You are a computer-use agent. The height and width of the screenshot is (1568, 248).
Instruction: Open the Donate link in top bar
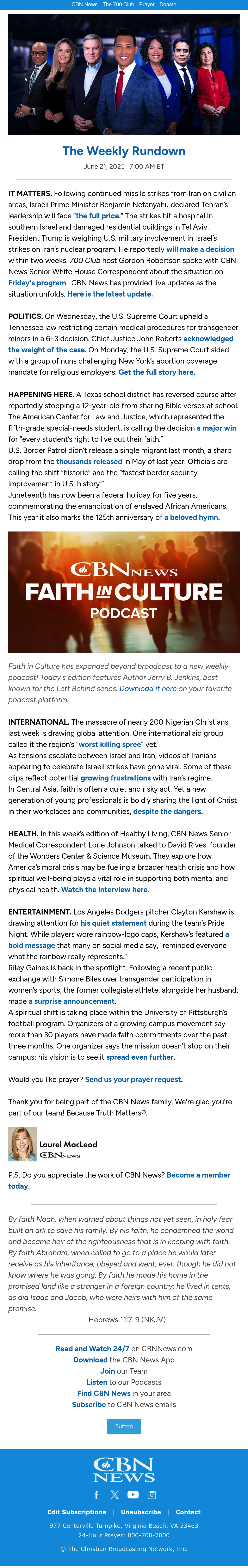click(168, 4)
